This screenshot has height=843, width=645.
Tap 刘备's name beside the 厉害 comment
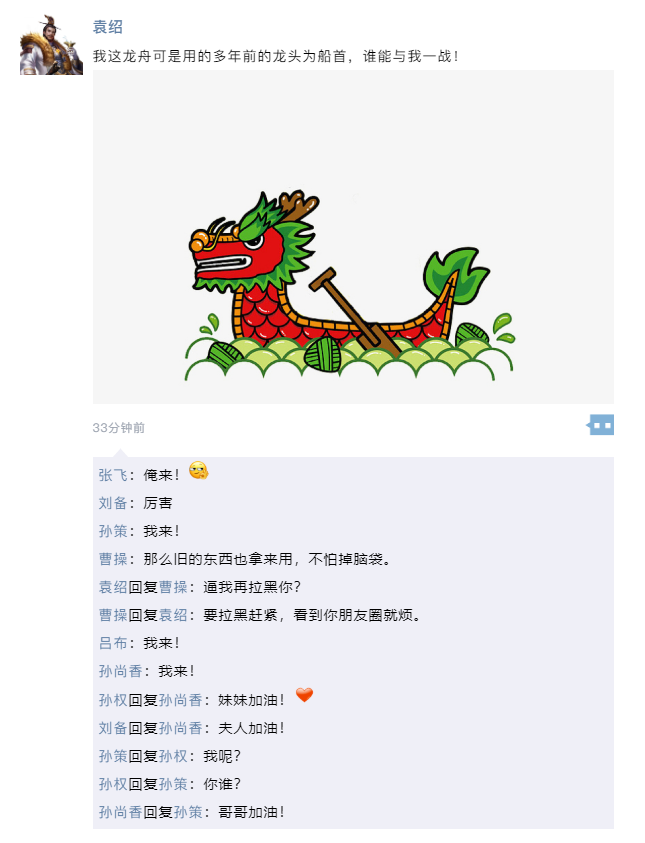(x=113, y=502)
